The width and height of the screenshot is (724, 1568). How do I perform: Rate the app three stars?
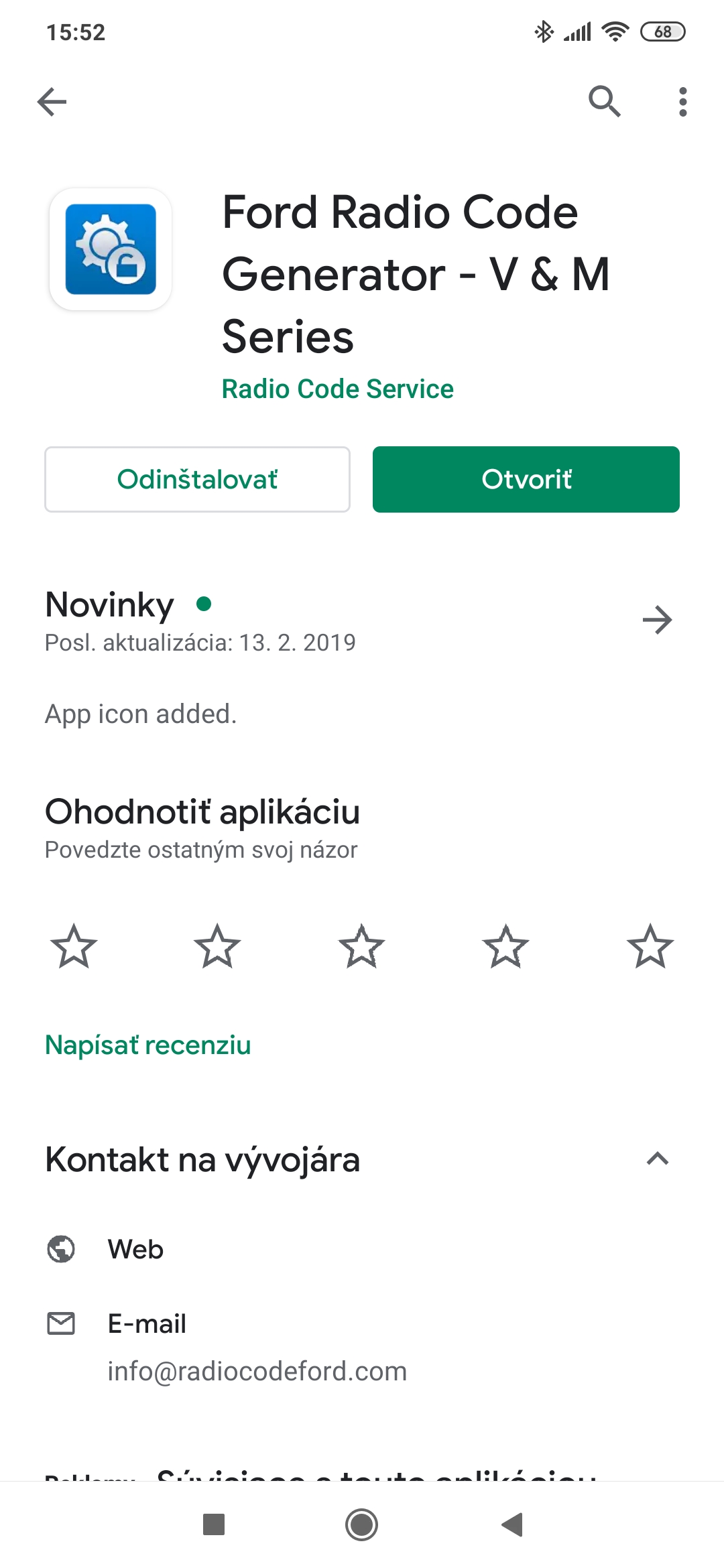(362, 946)
